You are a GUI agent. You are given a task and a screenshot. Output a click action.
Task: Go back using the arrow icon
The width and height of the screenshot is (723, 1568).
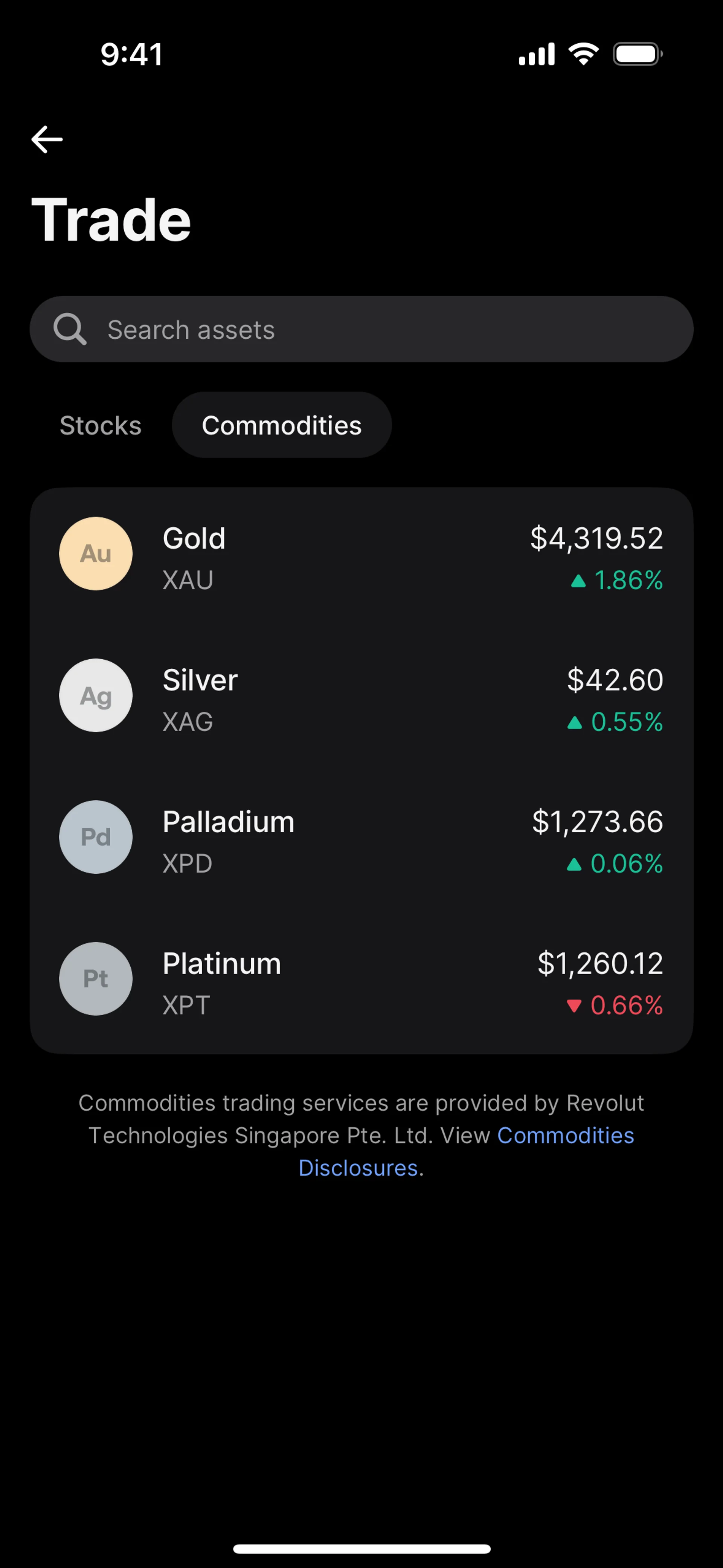coord(47,139)
